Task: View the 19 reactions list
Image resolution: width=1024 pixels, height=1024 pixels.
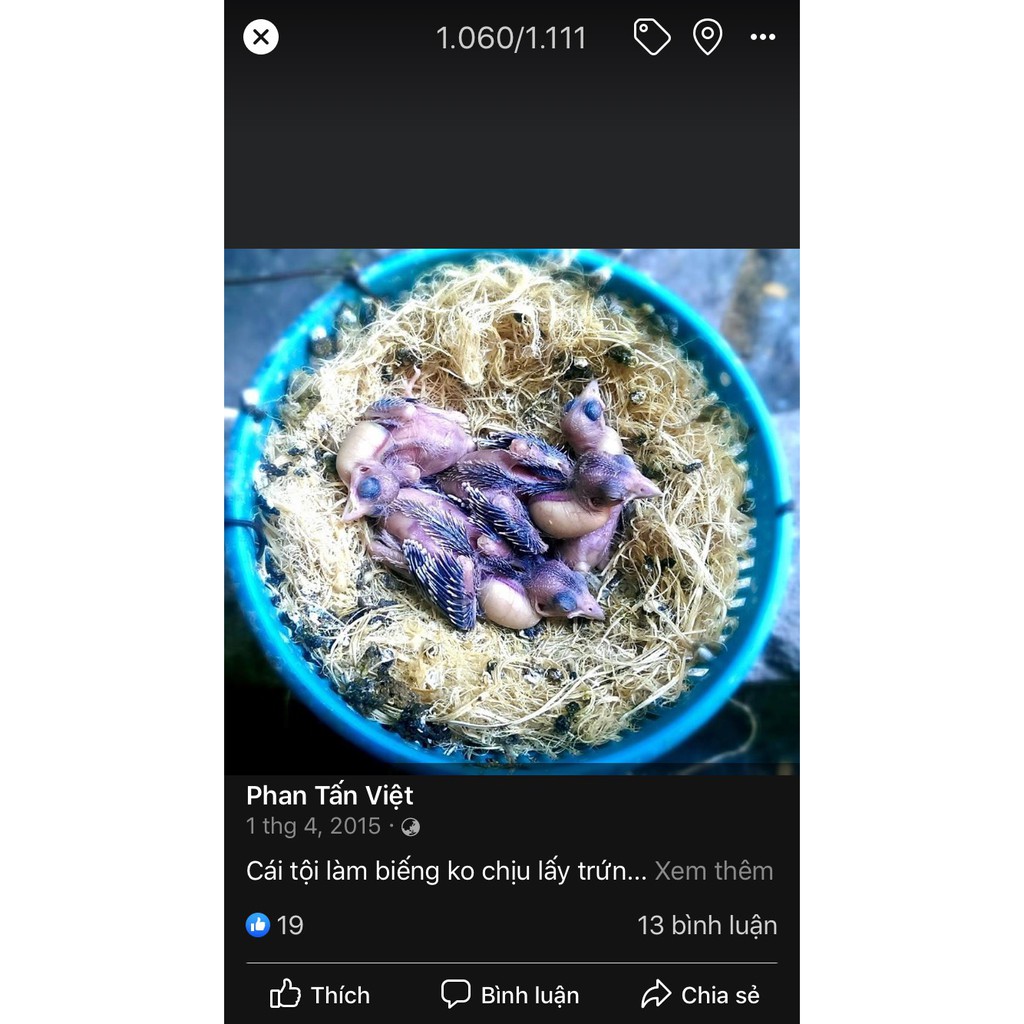Action: point(275,925)
